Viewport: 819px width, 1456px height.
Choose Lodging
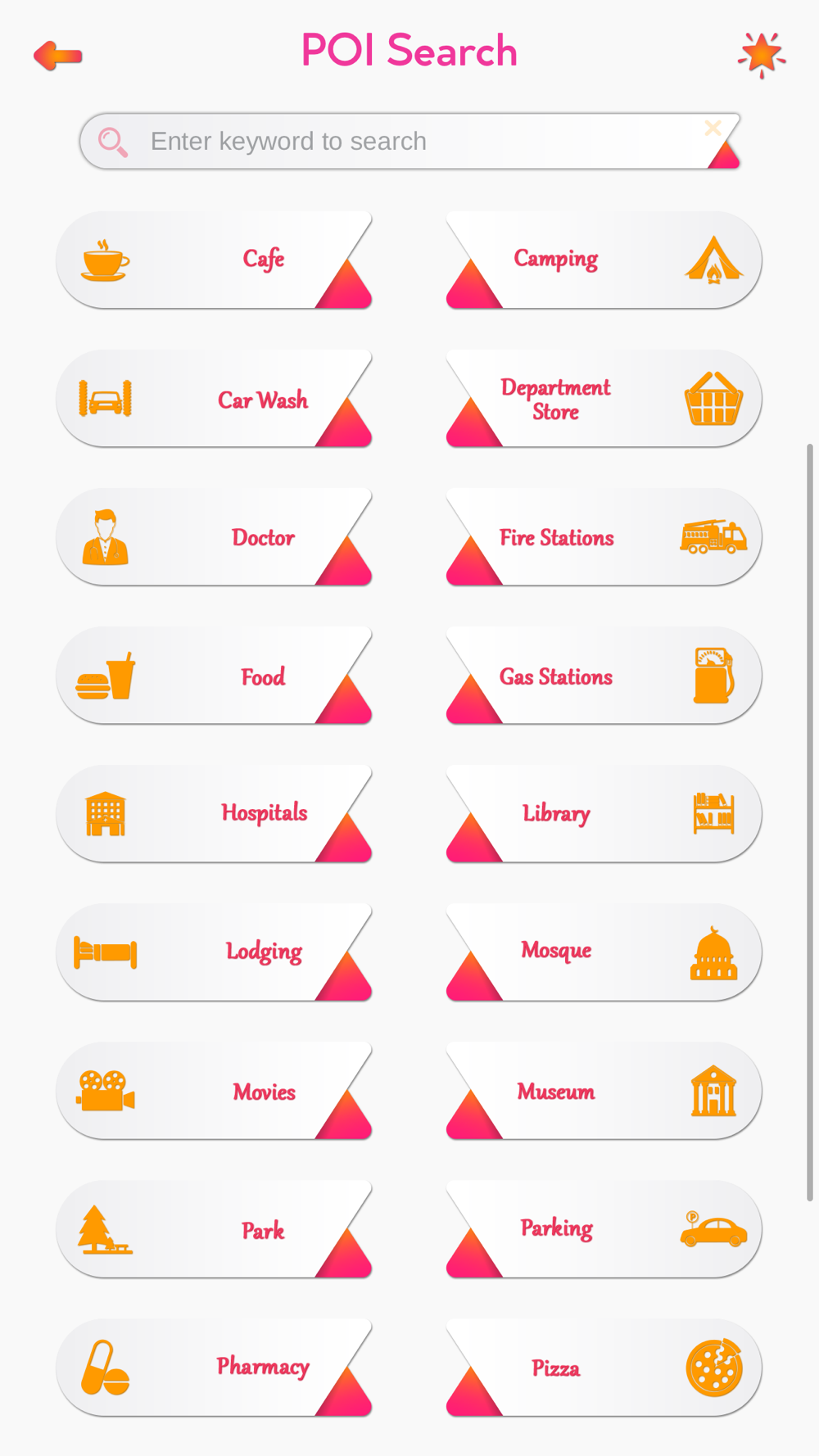215,952
